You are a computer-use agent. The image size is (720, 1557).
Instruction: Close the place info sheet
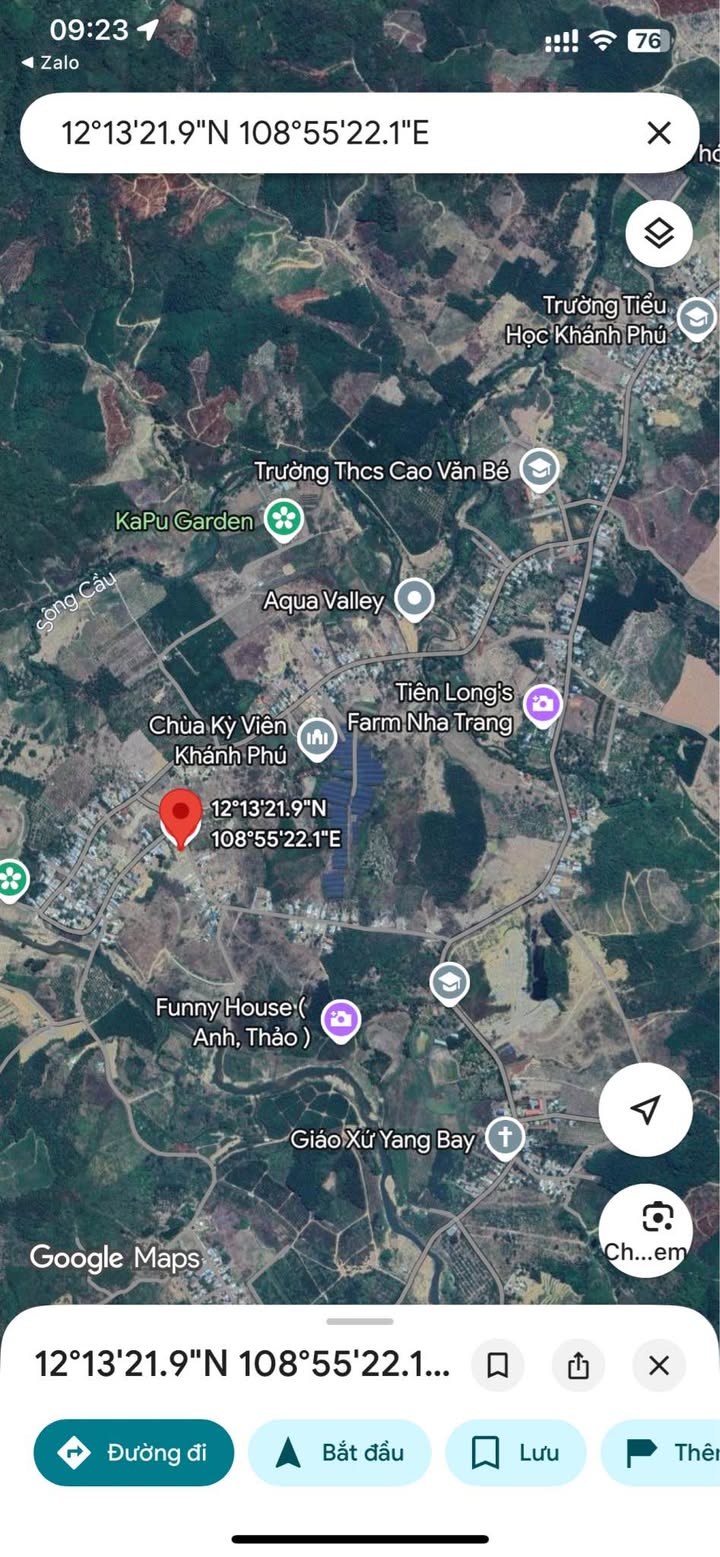[x=659, y=1365]
